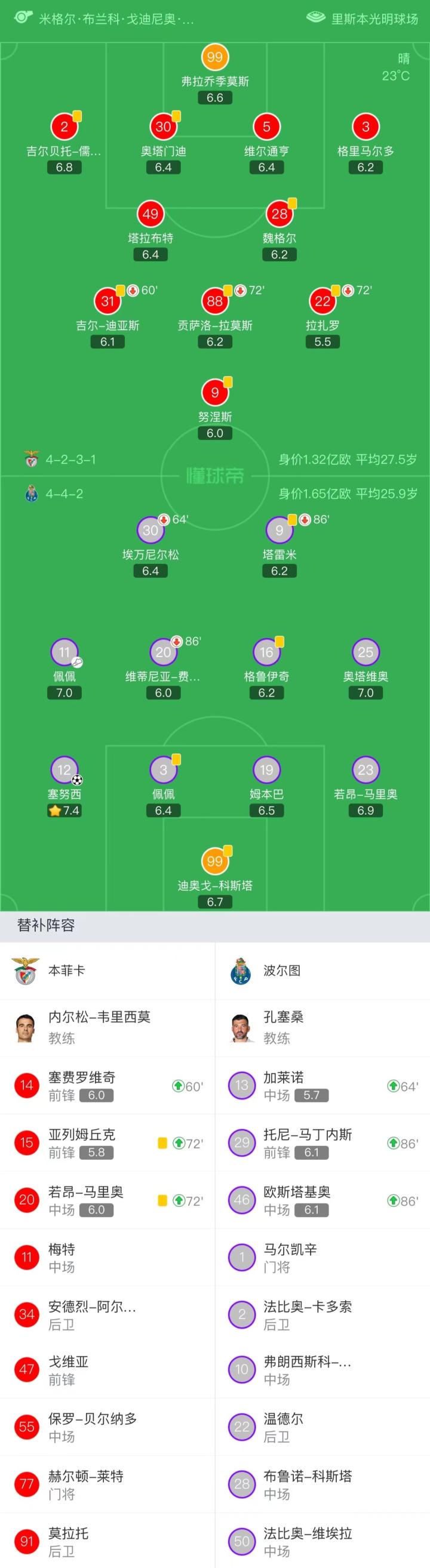The height and width of the screenshot is (1568, 430).
Task: Select striker 努涅斯 in the lineup
Action: pos(214,394)
